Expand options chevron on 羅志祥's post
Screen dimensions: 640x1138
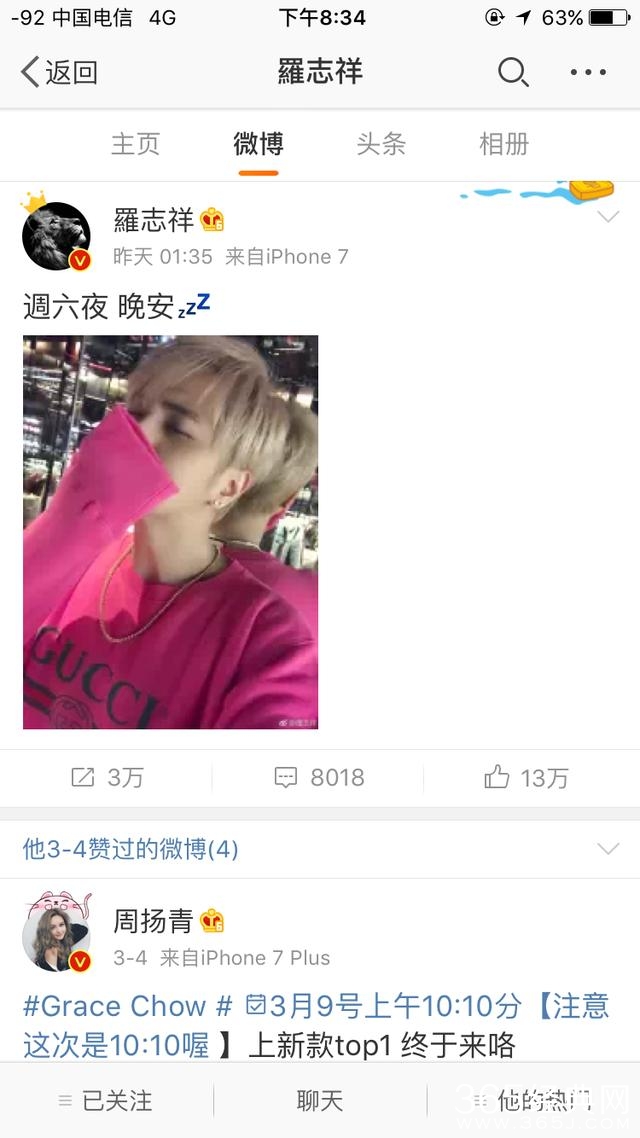coord(607,218)
